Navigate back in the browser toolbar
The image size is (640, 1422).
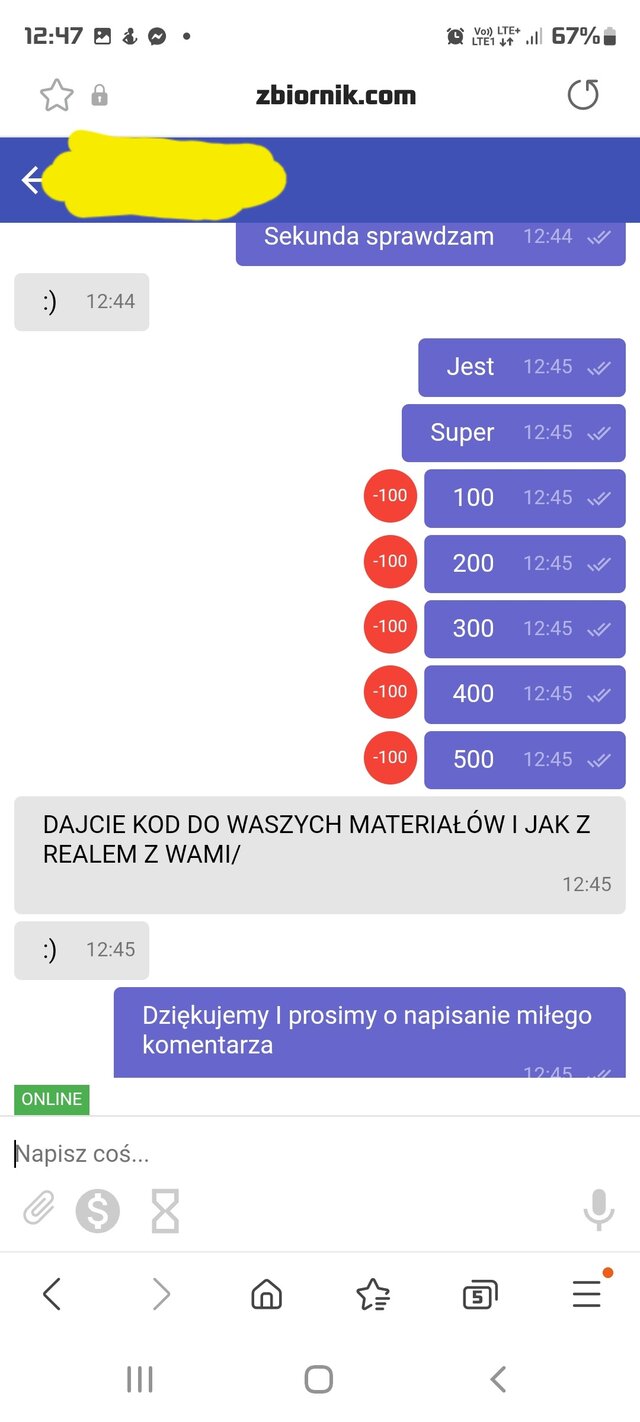point(52,1295)
